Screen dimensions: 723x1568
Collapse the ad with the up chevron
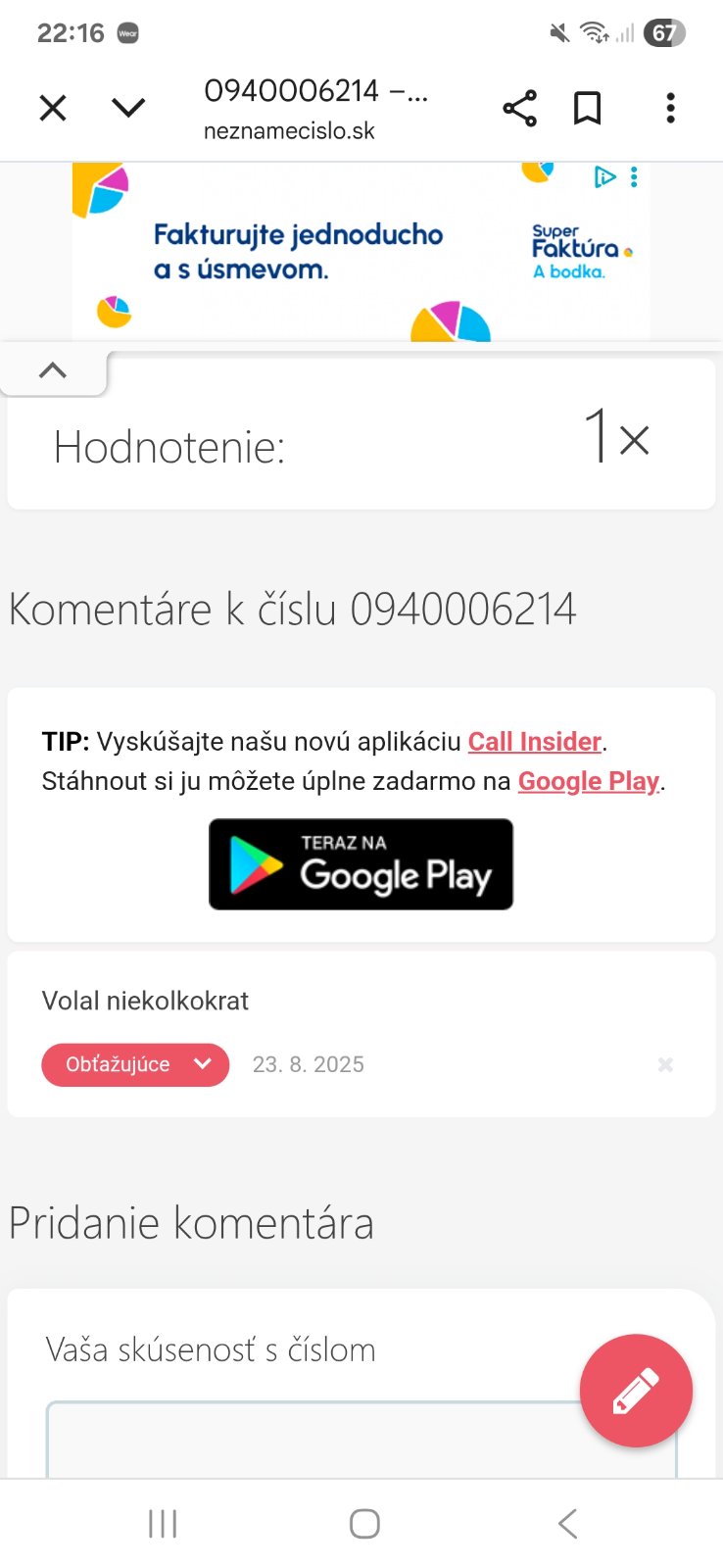click(x=53, y=370)
